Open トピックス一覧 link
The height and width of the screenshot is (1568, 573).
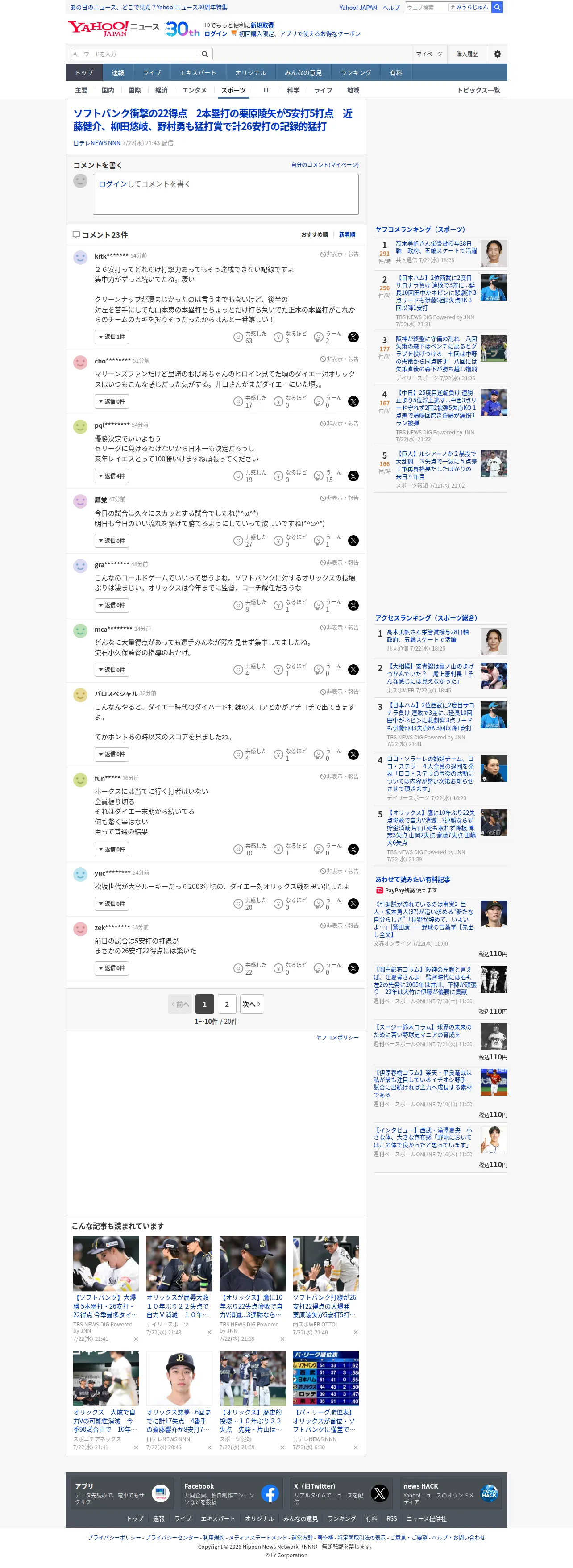pos(478,90)
